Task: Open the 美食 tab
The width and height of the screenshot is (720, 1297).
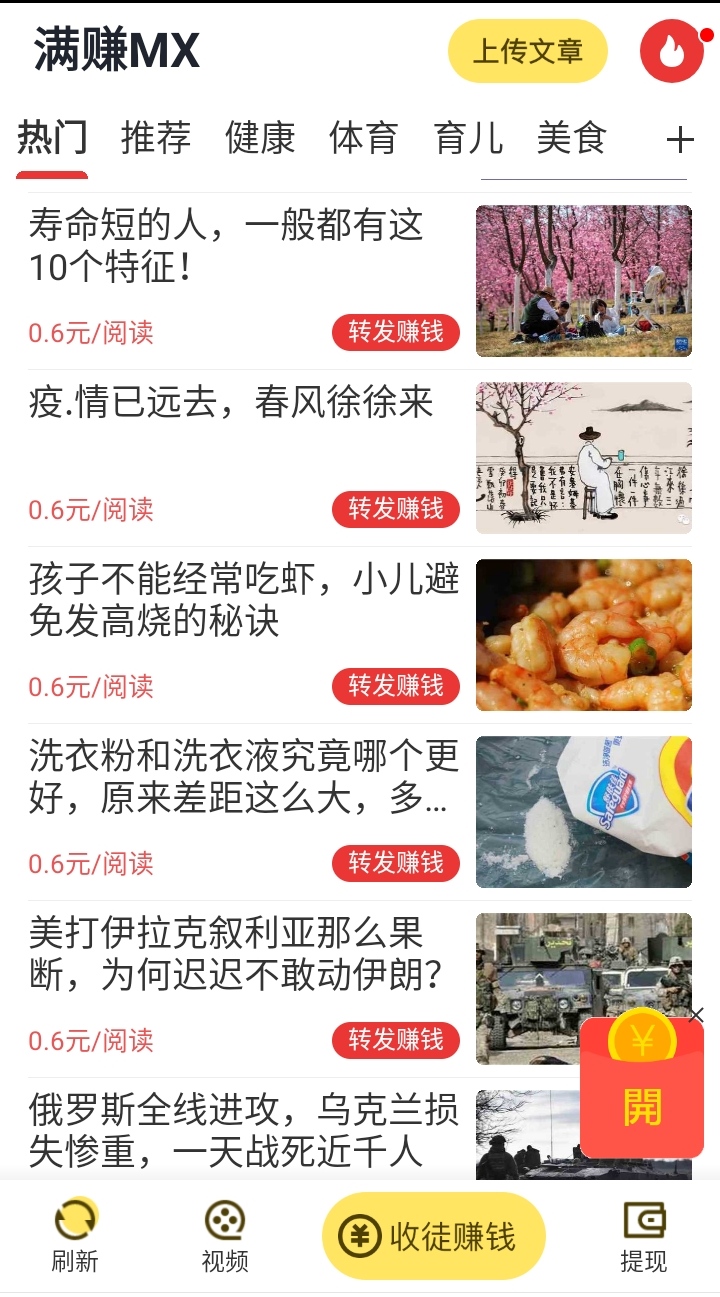Action: tap(572, 138)
